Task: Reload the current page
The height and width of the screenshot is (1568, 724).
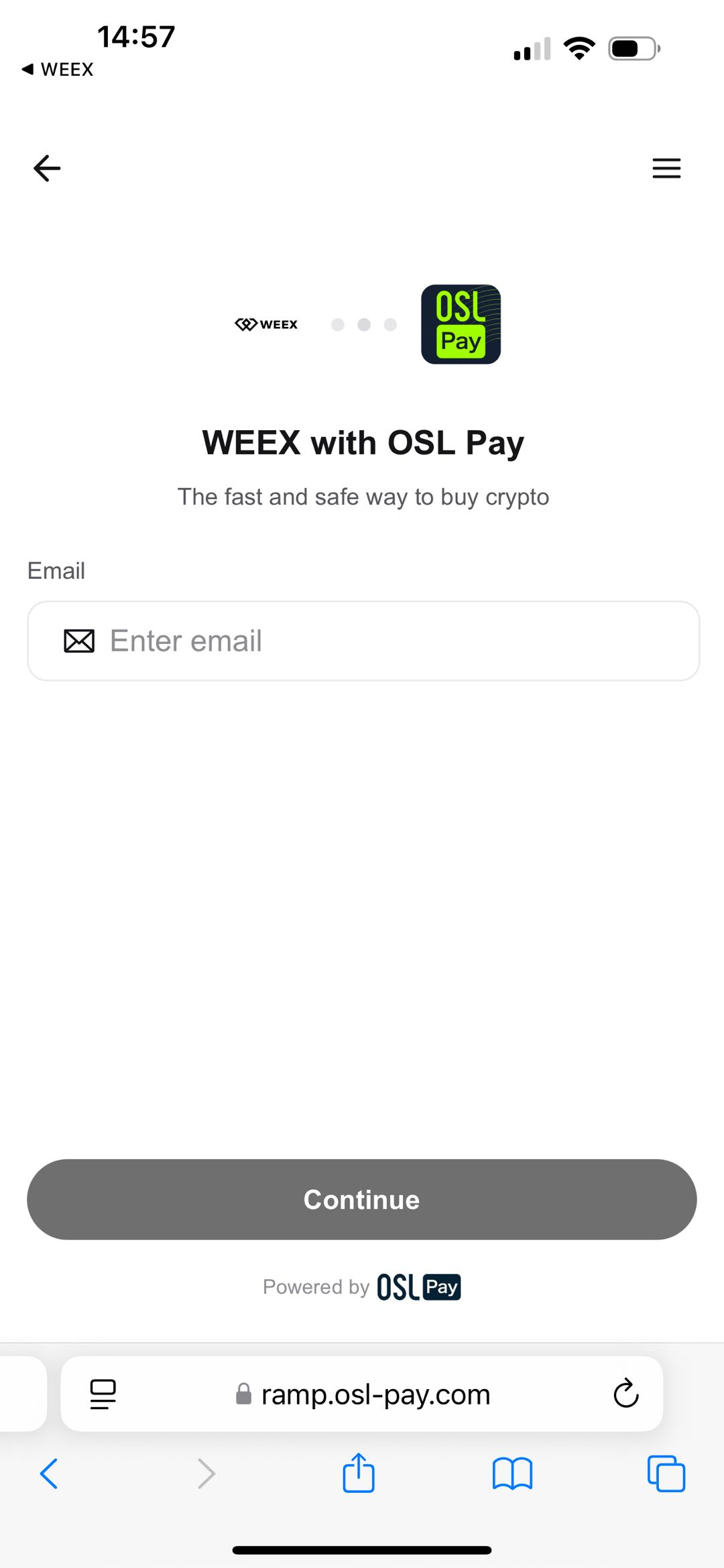Action: tap(626, 1394)
